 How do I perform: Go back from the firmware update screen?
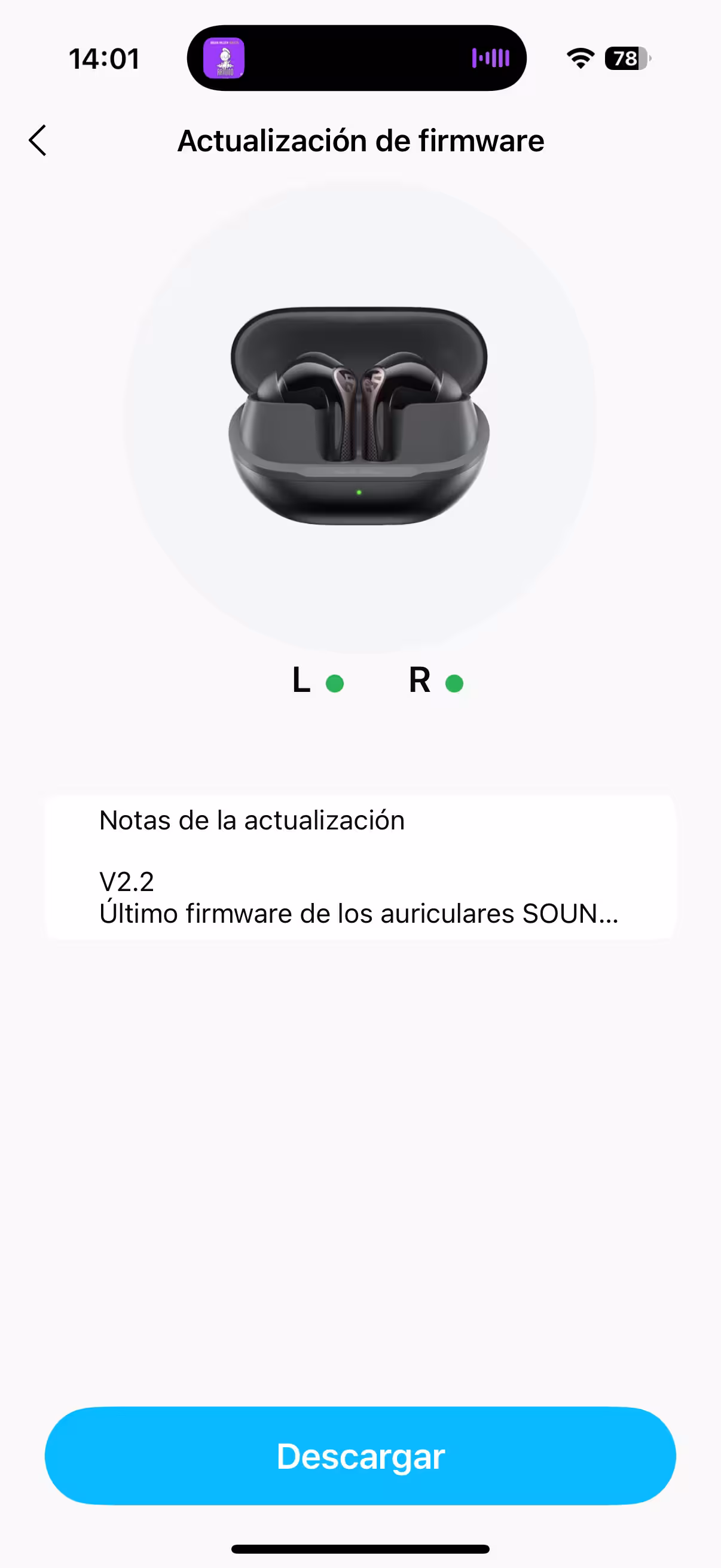point(38,141)
